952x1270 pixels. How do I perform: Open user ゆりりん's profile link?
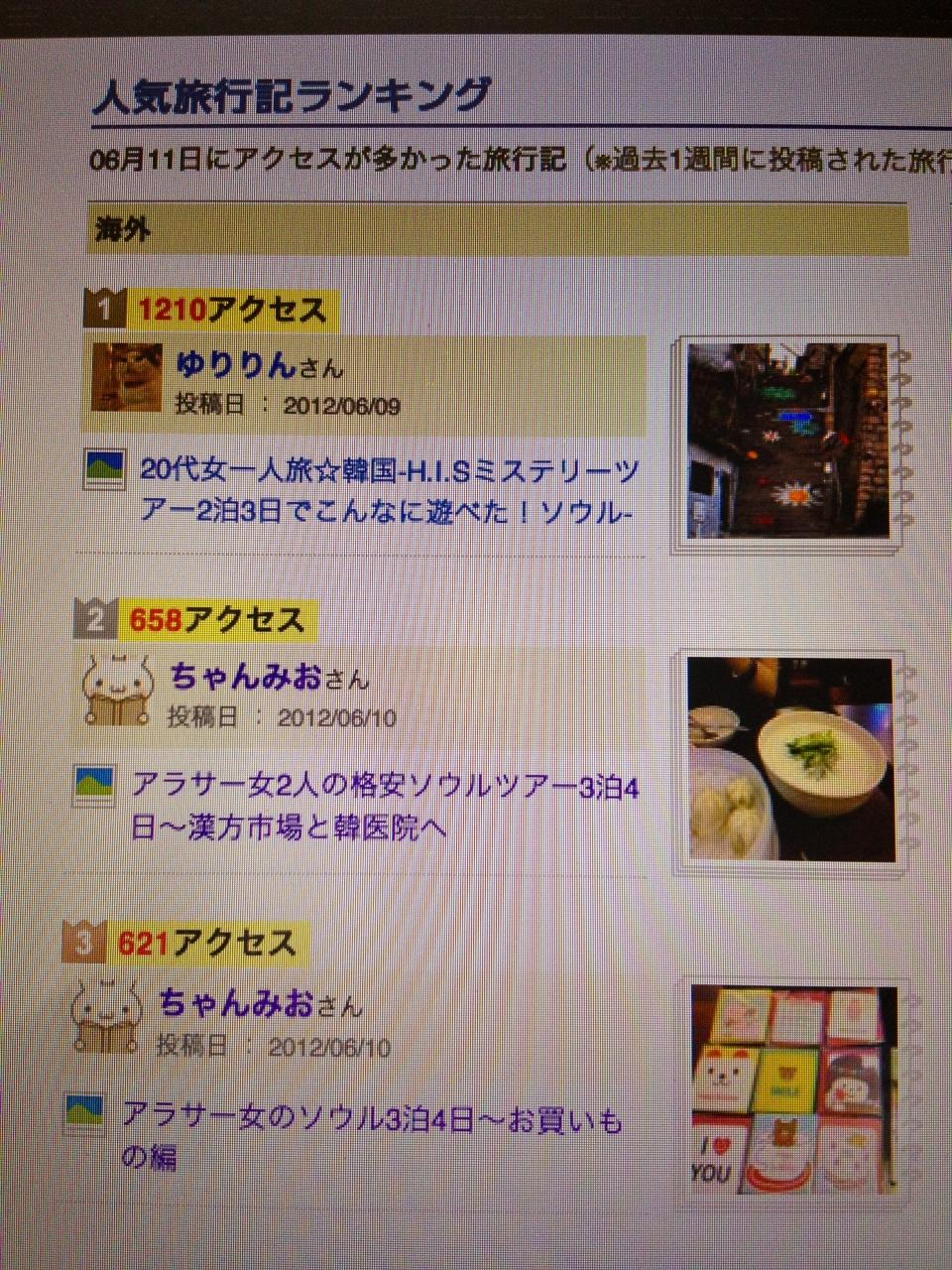(236, 365)
